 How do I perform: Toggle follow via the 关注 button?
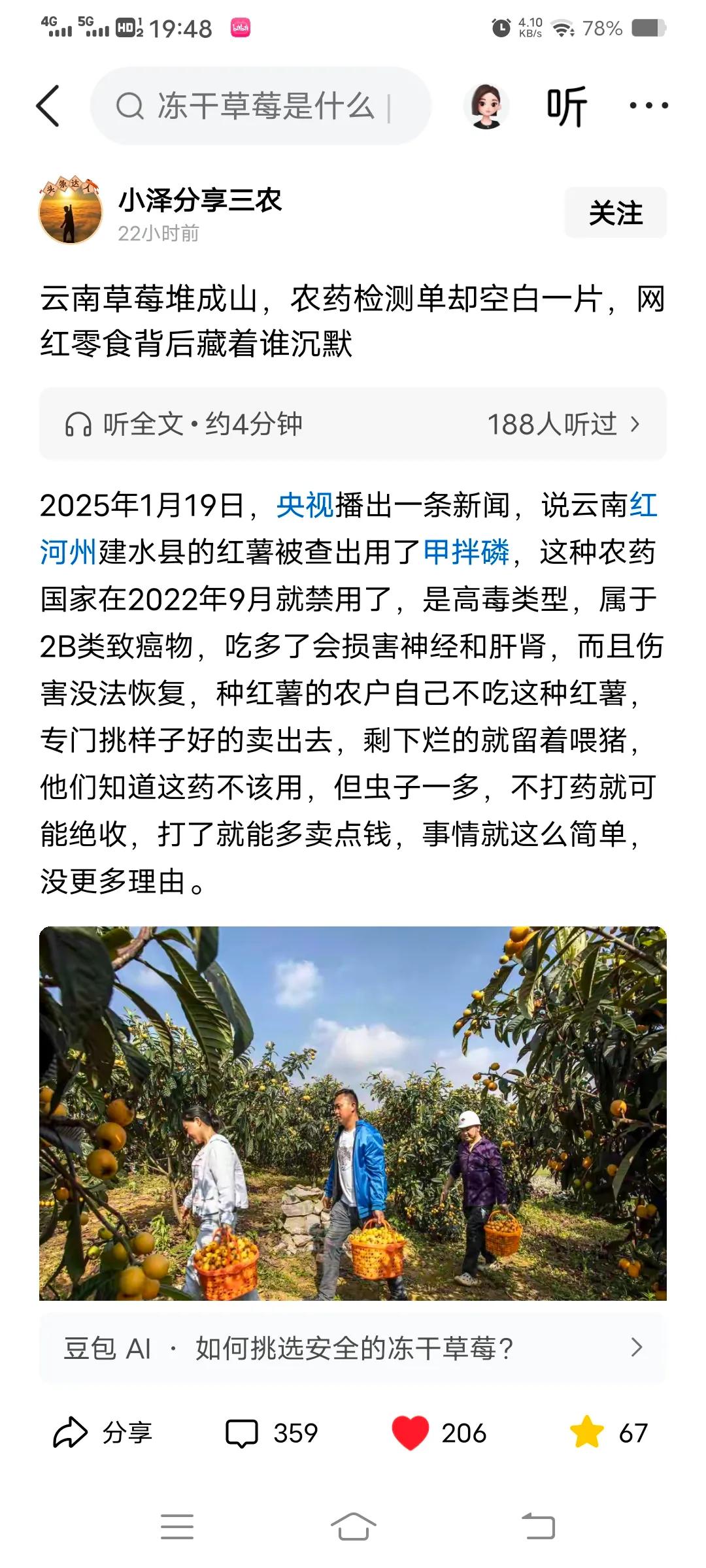pyautogui.click(x=616, y=214)
